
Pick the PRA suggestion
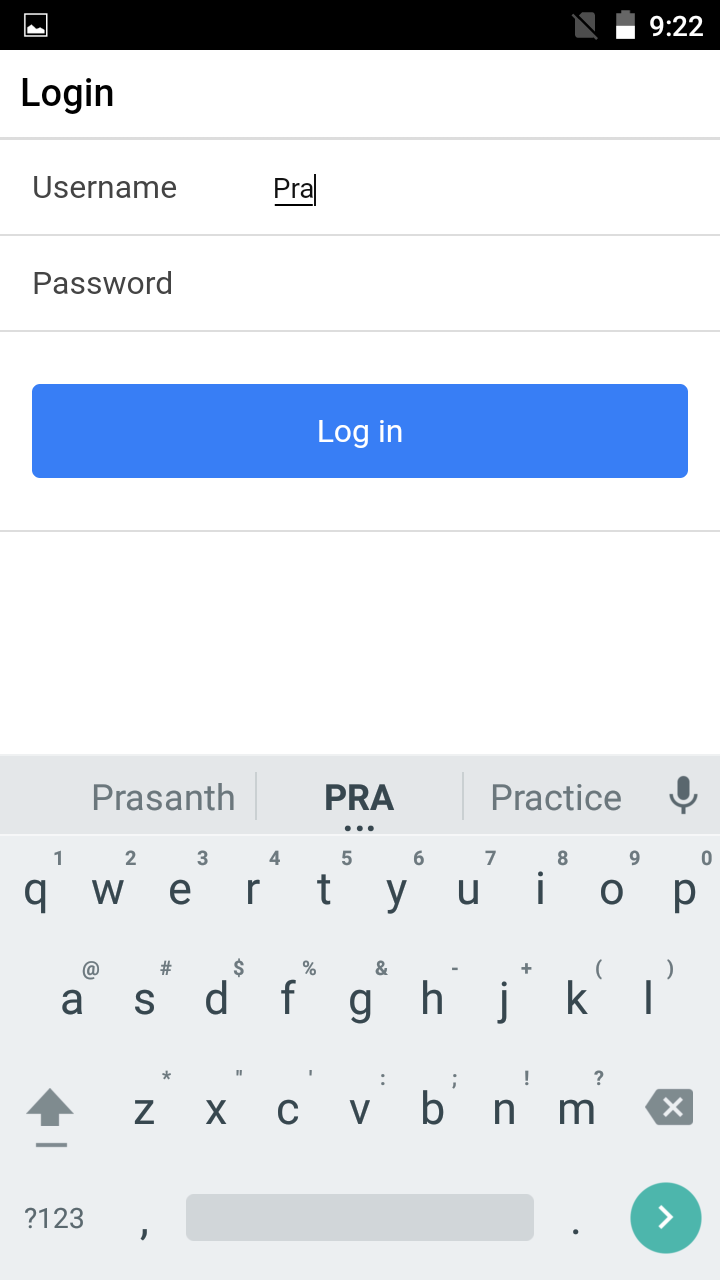click(x=359, y=797)
